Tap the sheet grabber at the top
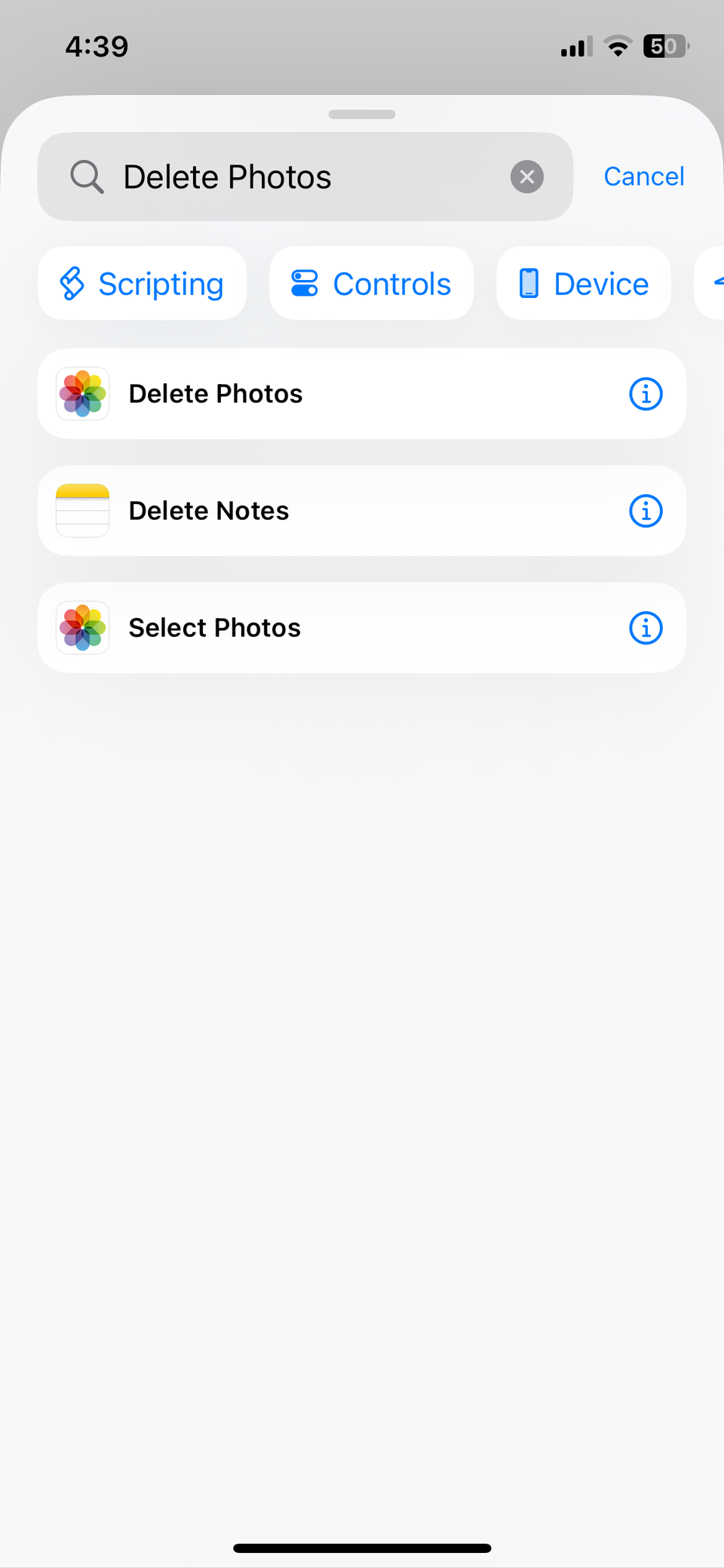The image size is (724, 1568). (x=361, y=114)
